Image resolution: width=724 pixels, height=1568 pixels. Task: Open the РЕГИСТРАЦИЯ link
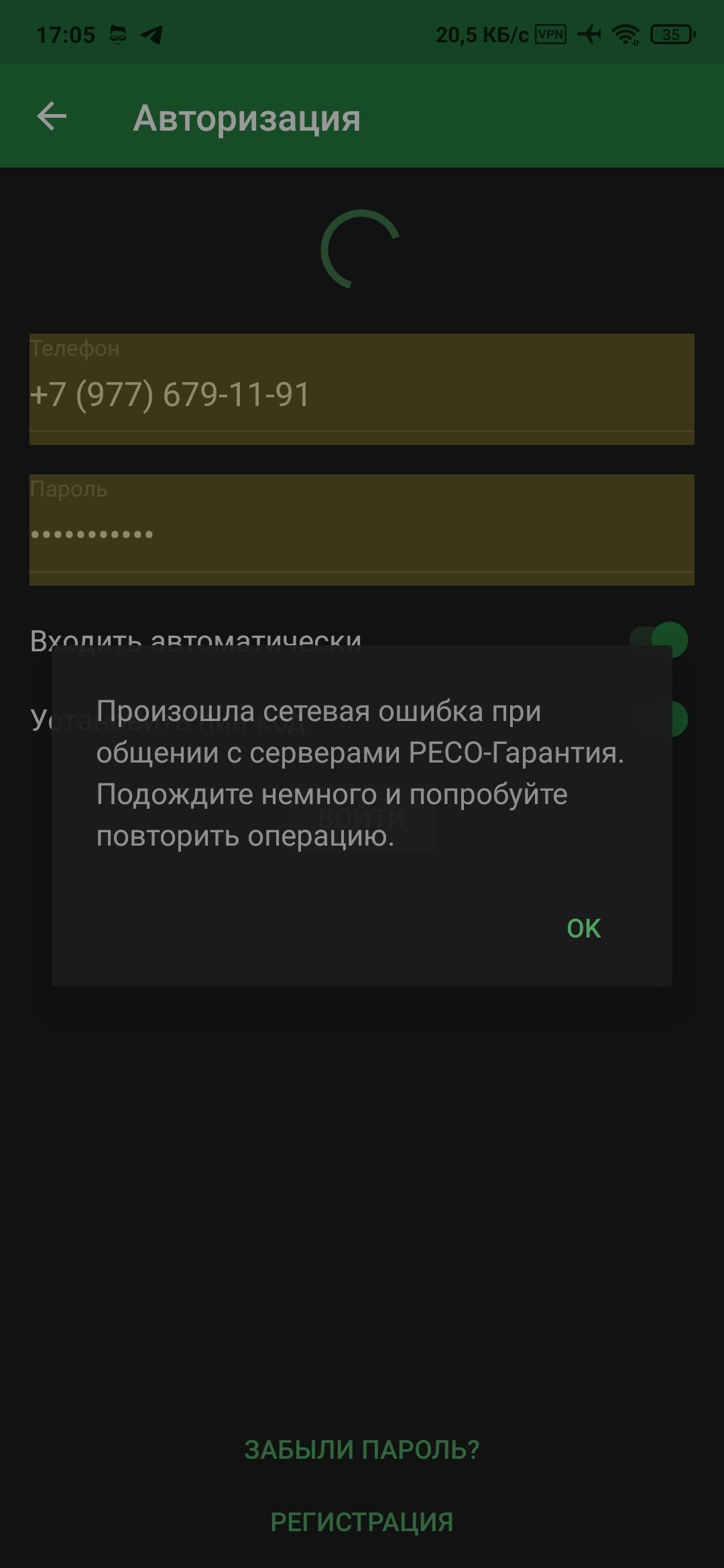pos(362,1522)
